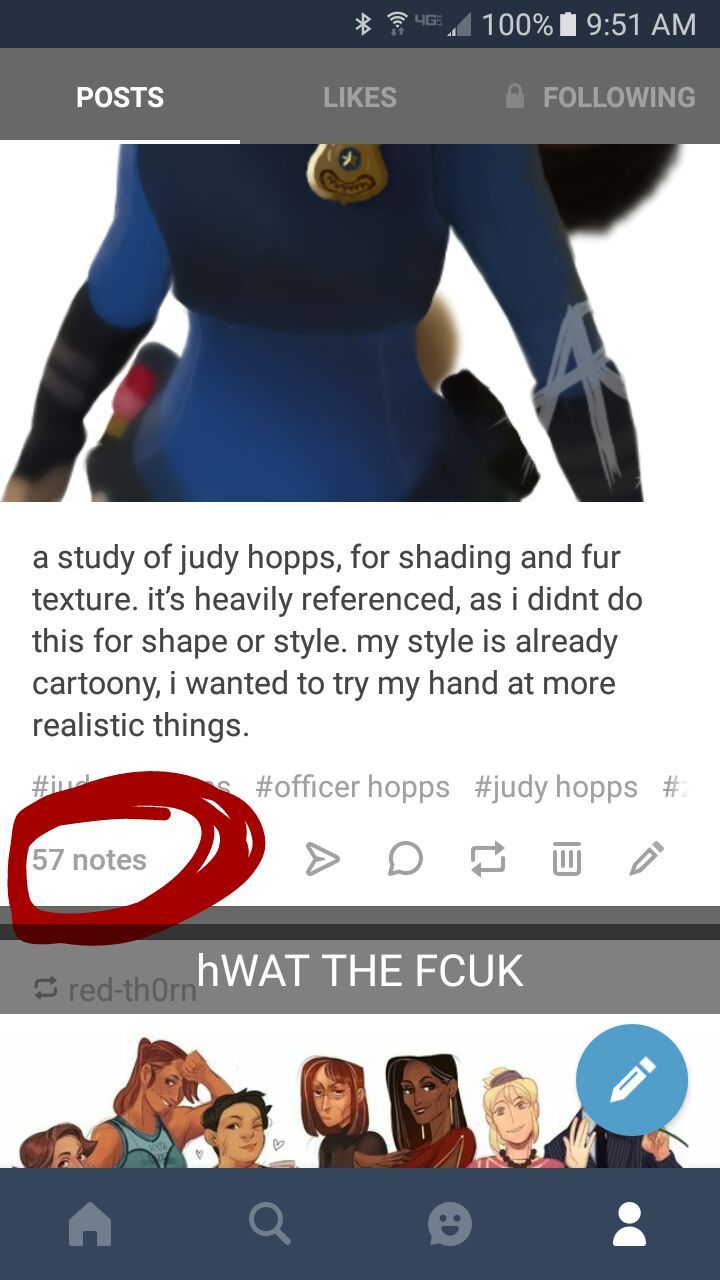Open the activity smiley tab
Screen dimensions: 720x1280
point(450,1224)
